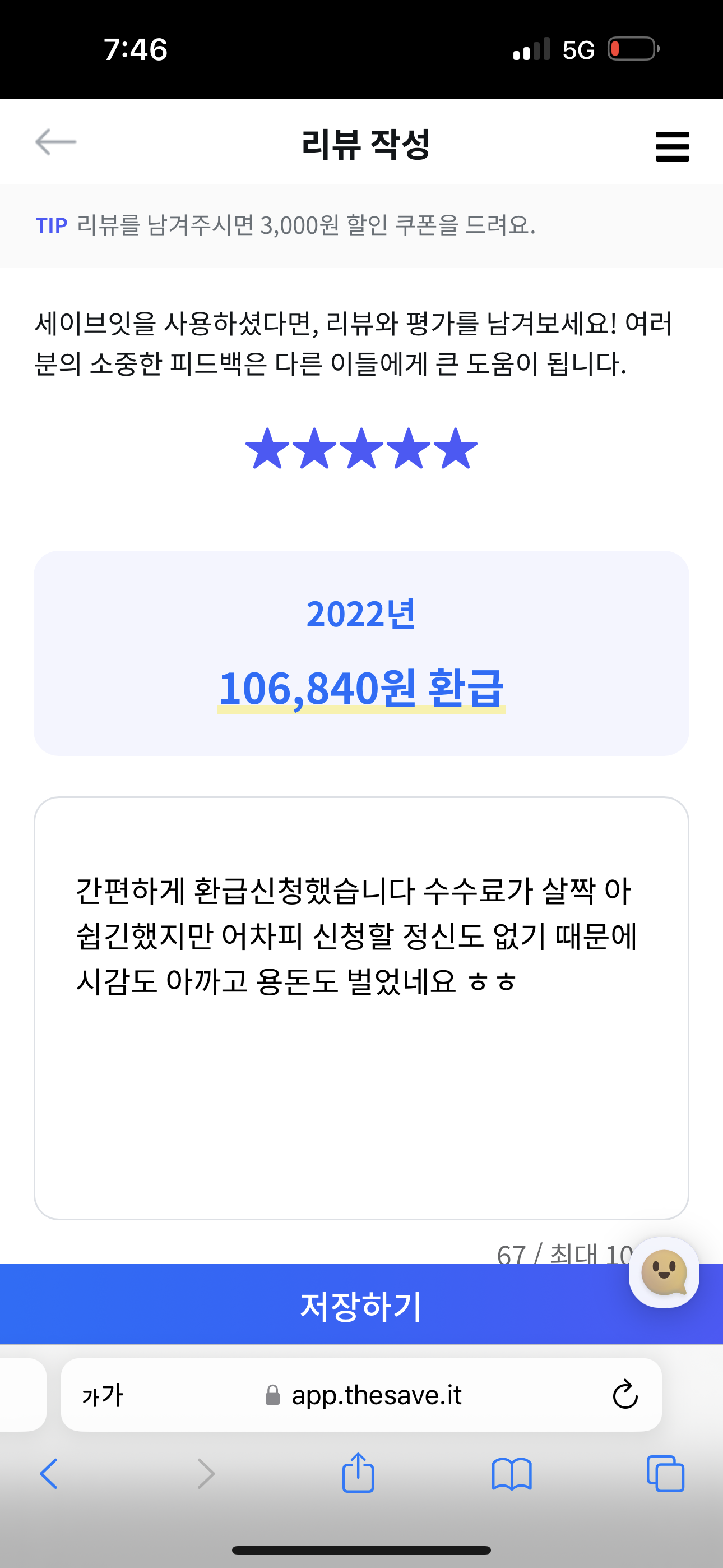The image size is (723, 1568).
Task: Open Safari bookmarks
Action: [512, 1474]
